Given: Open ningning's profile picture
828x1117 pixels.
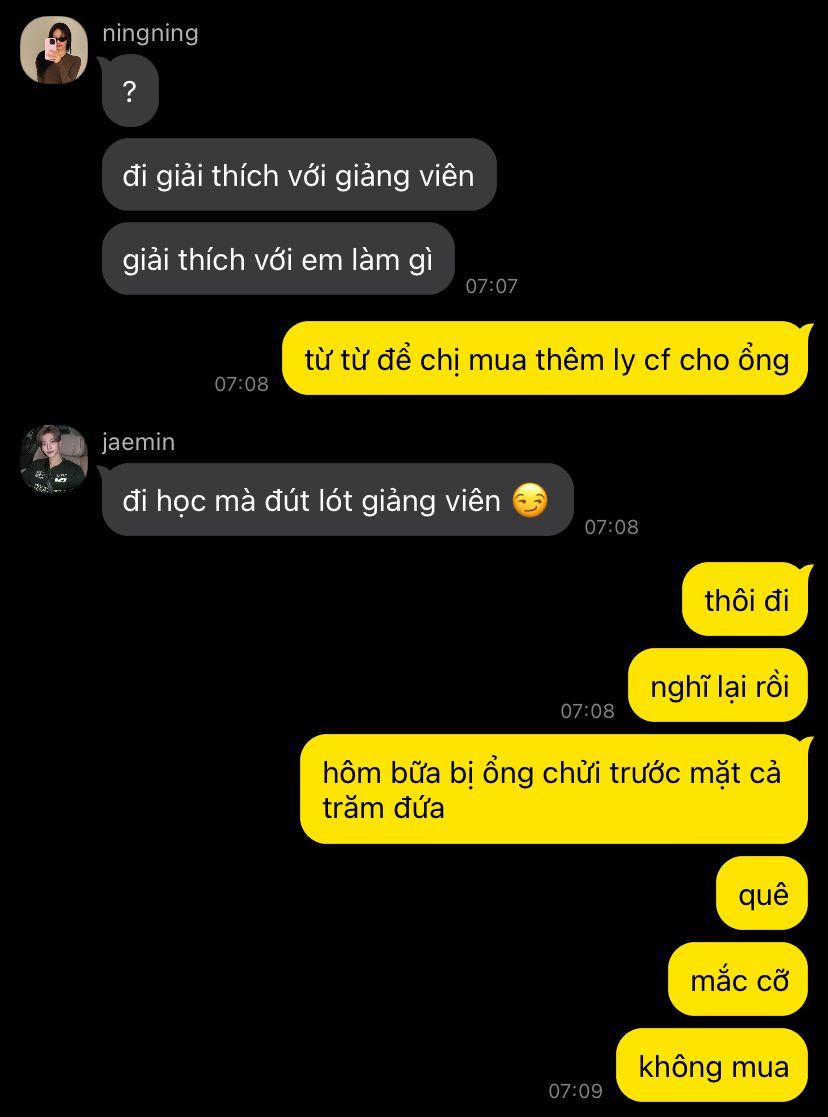Looking at the screenshot, I should click(54, 50).
